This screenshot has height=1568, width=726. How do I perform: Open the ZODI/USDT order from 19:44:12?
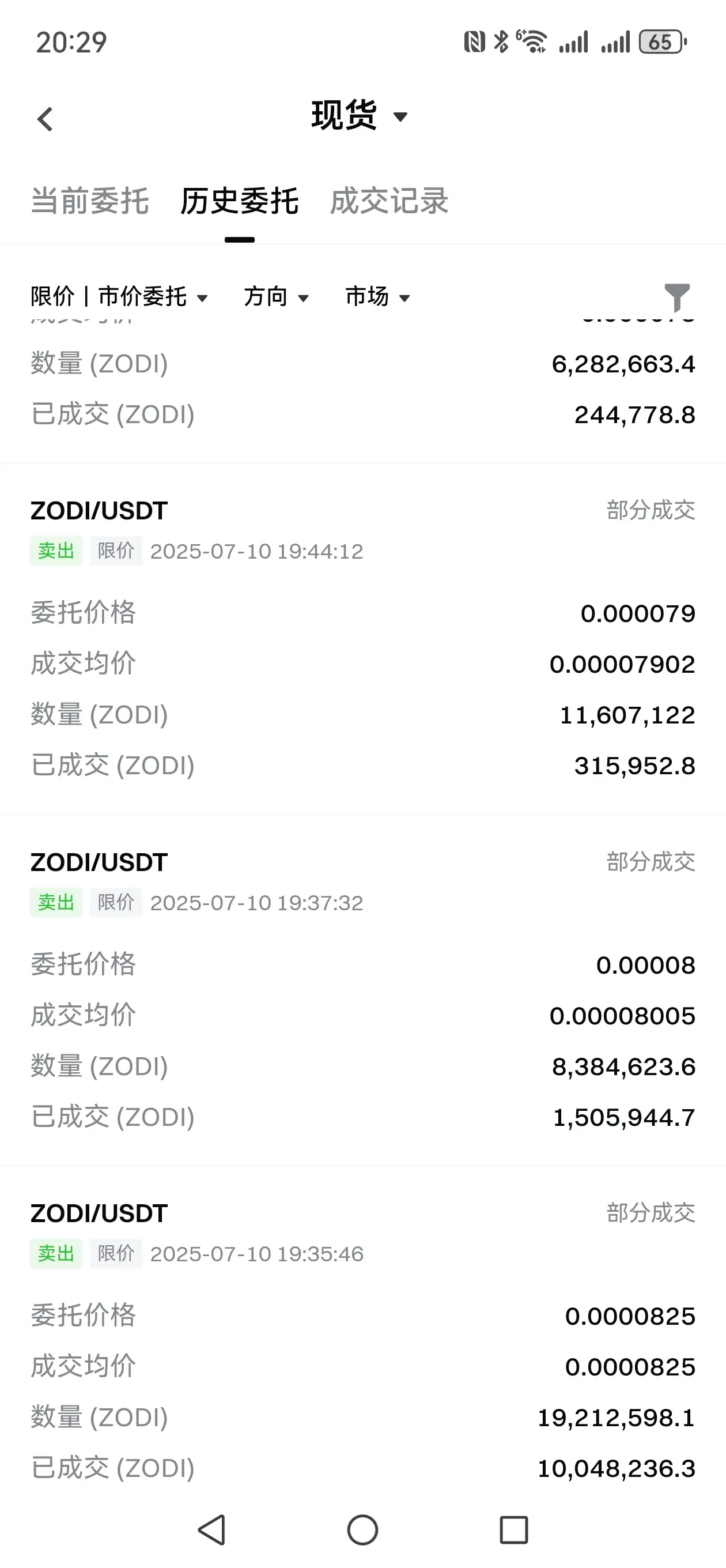click(x=99, y=511)
